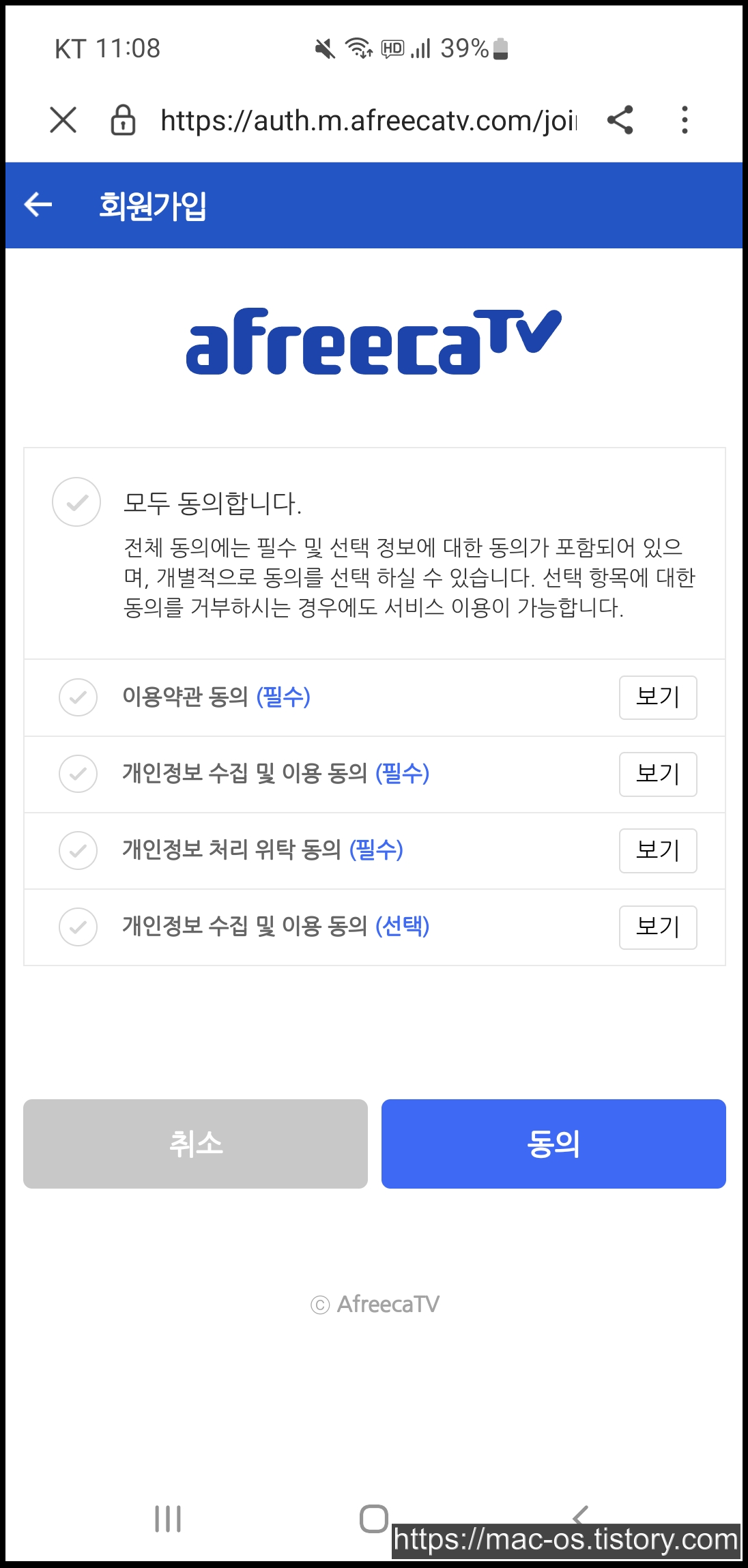
Task: Open the browser overflow menu
Action: (x=685, y=120)
